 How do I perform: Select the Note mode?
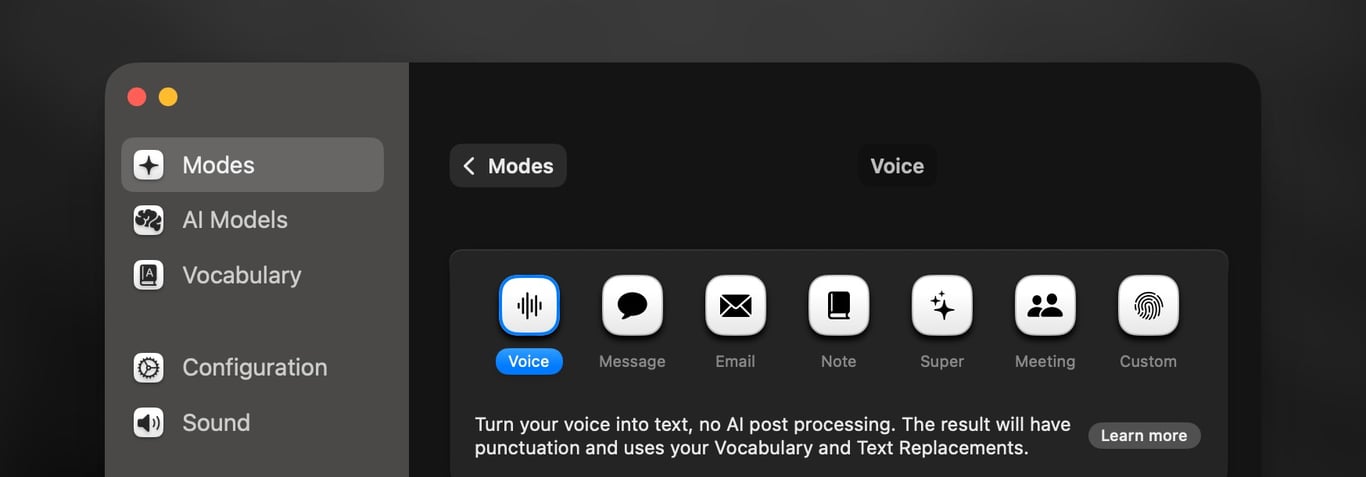pyautogui.click(x=838, y=306)
